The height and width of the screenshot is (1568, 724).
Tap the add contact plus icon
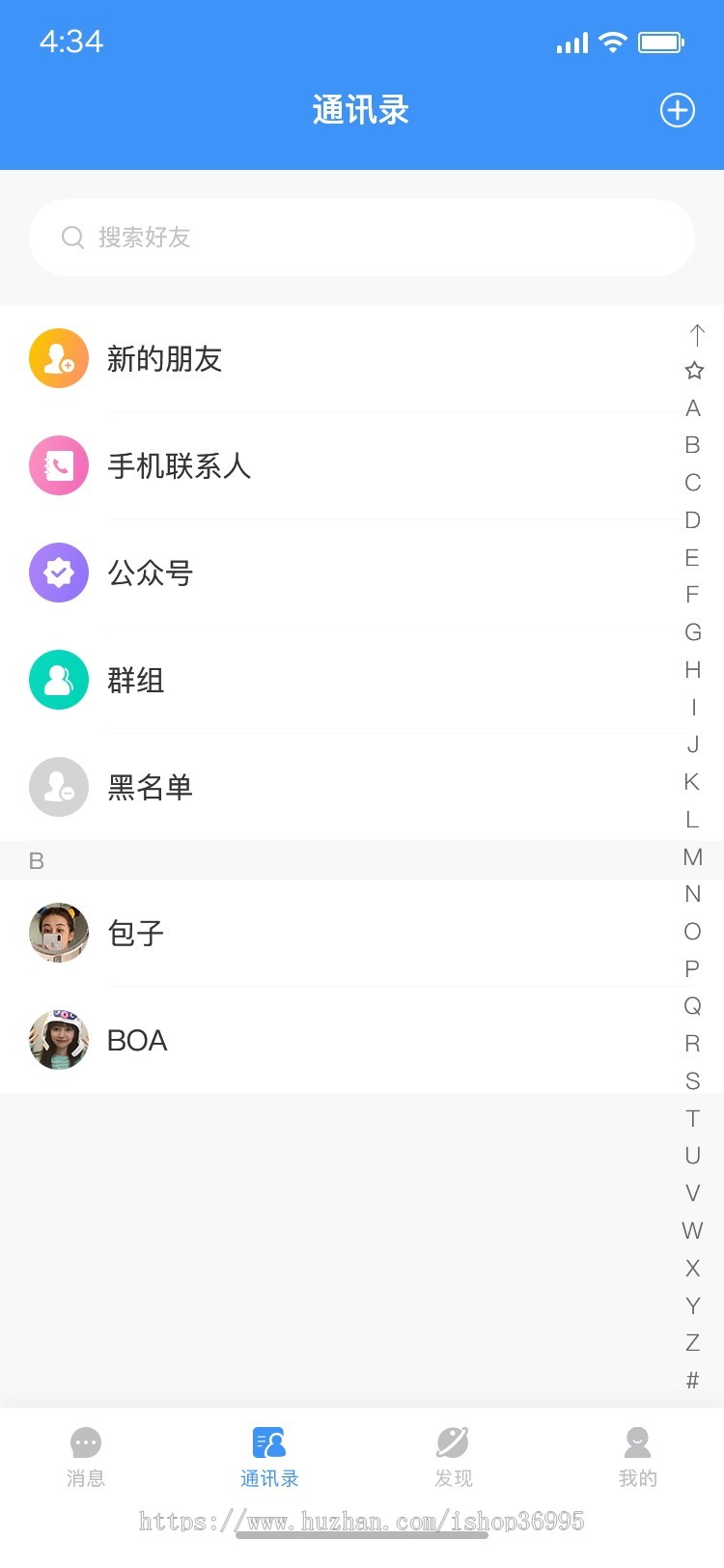[x=677, y=110]
